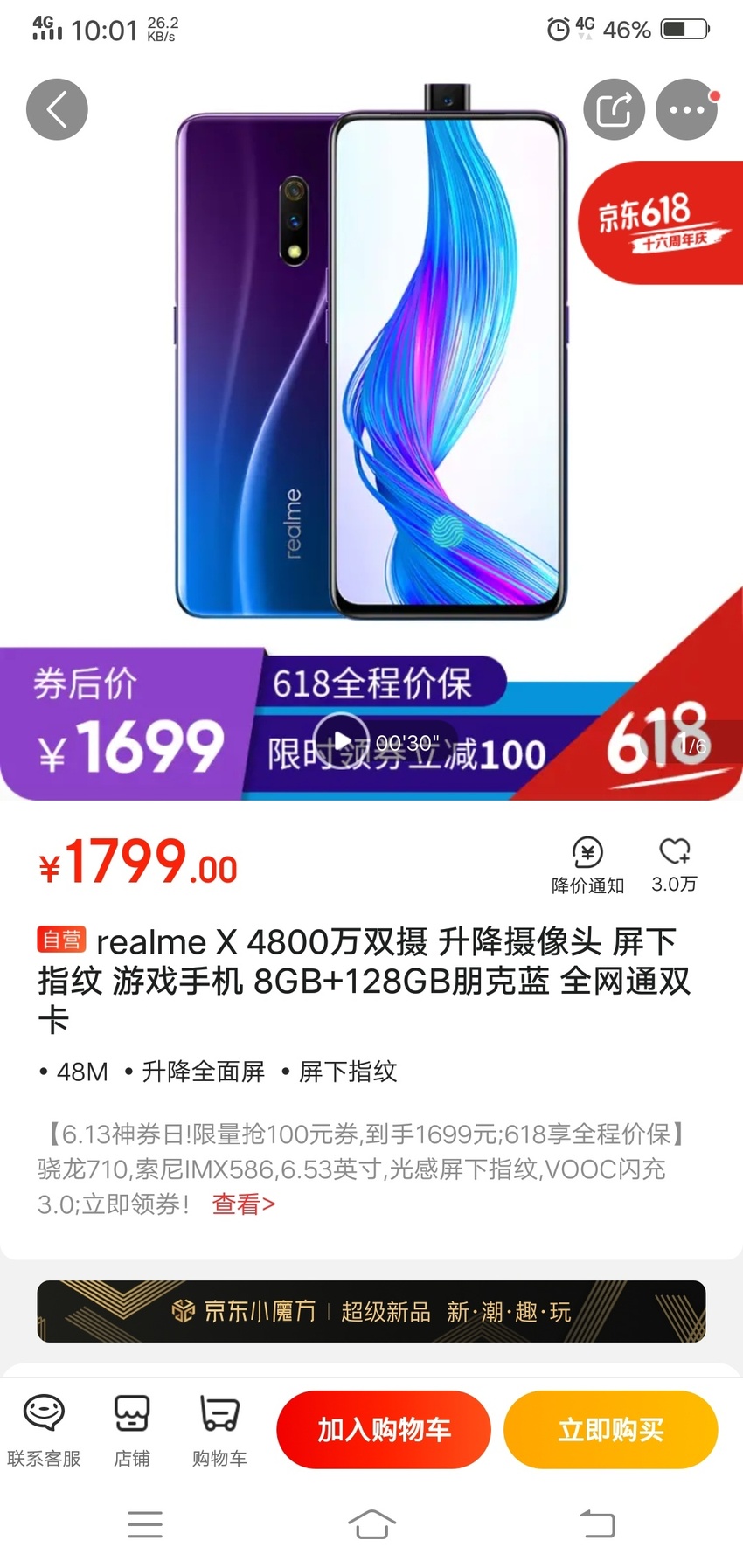Buy now with 立即购买 button
Screen dimensions: 743x1568
(x=611, y=1430)
